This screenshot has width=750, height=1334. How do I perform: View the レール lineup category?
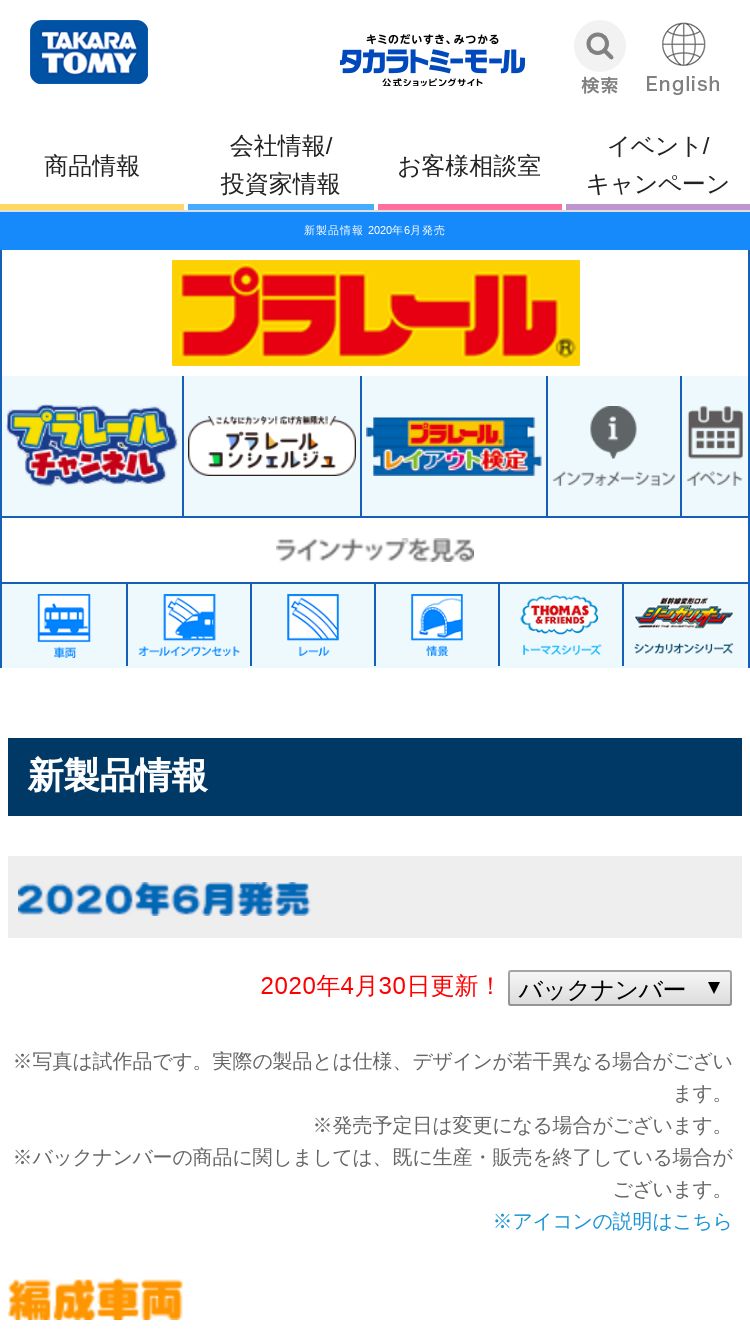click(313, 625)
